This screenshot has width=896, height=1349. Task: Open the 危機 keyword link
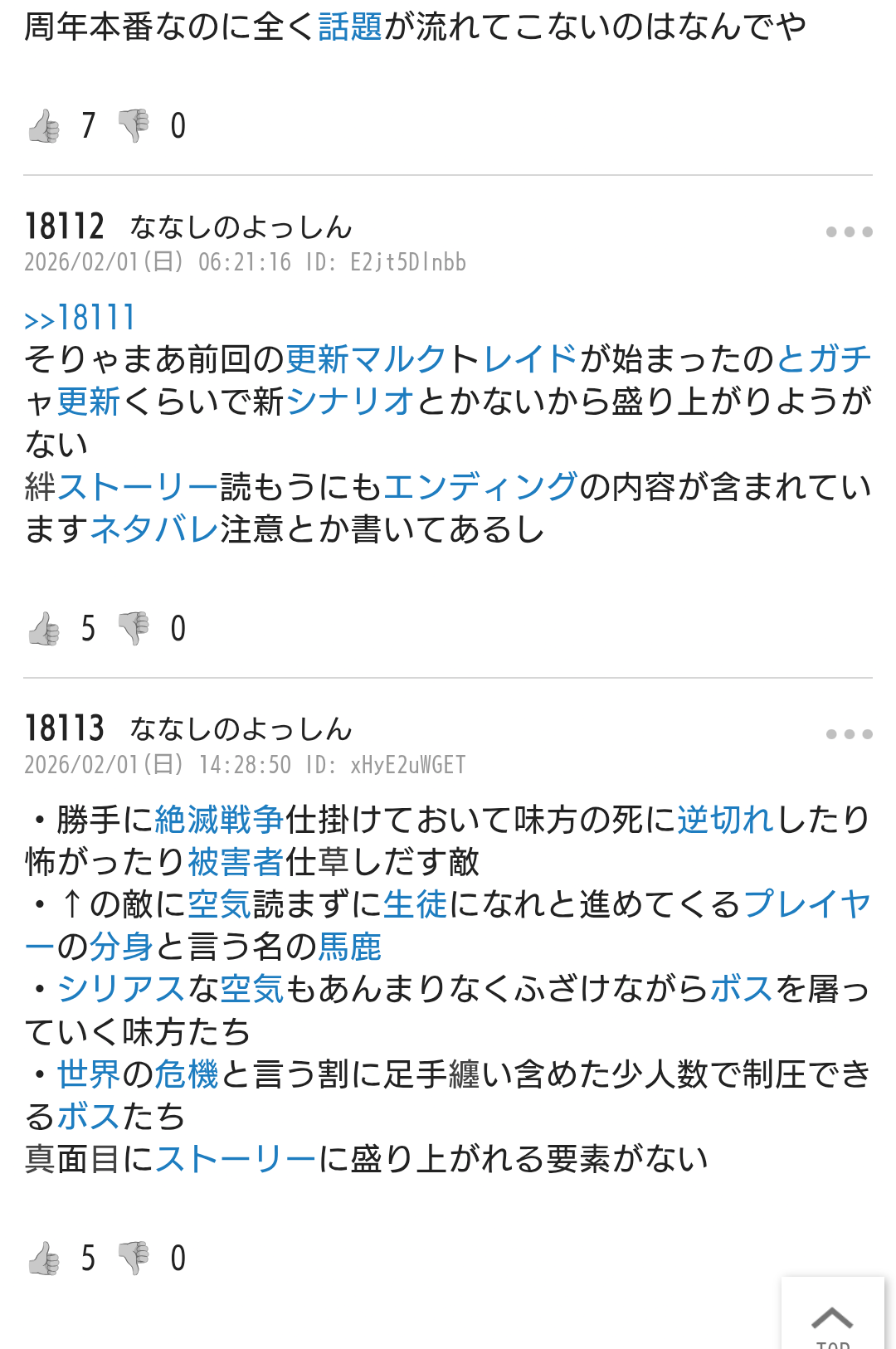tap(187, 1074)
